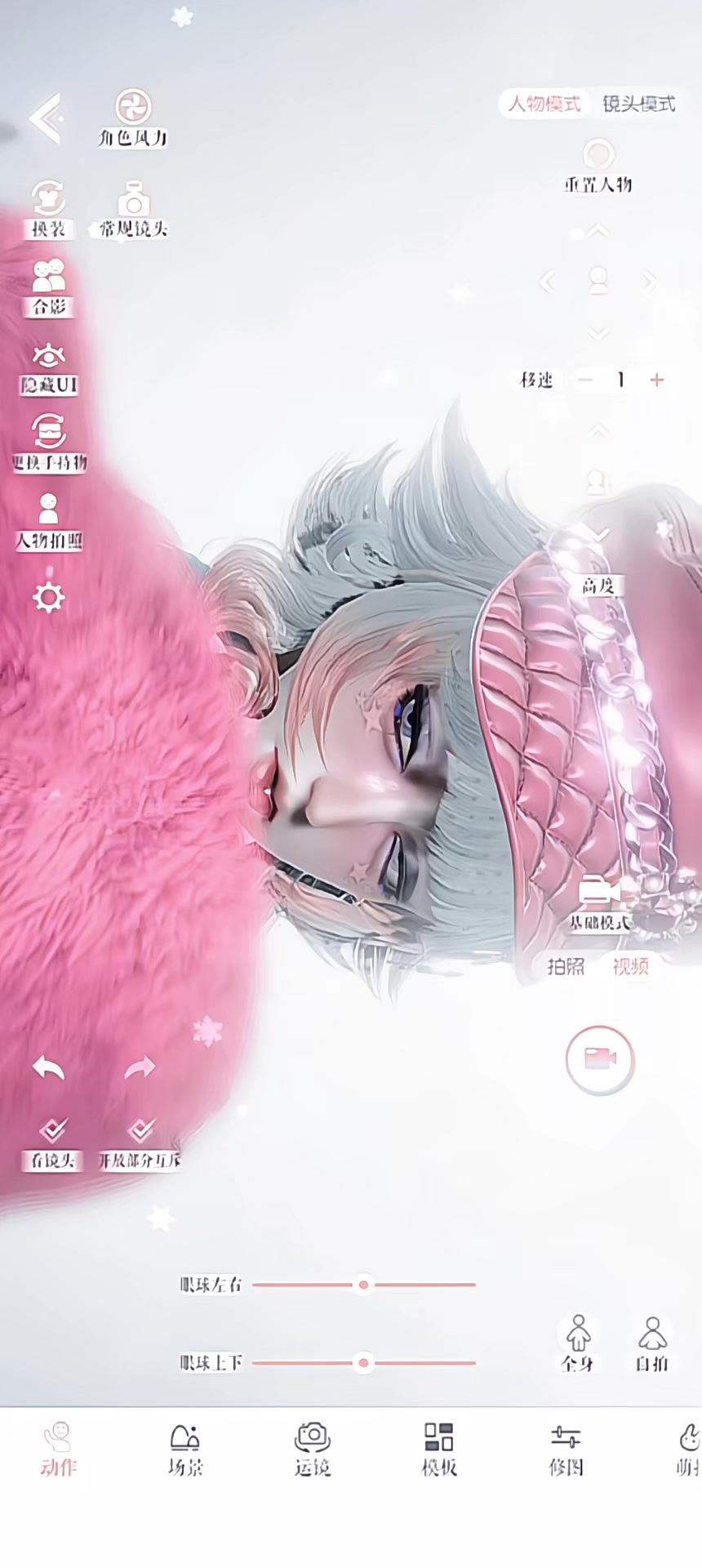This screenshot has height=1568, width=702.
Task: Open 更换手持物 handheld item menu
Action: (x=49, y=442)
